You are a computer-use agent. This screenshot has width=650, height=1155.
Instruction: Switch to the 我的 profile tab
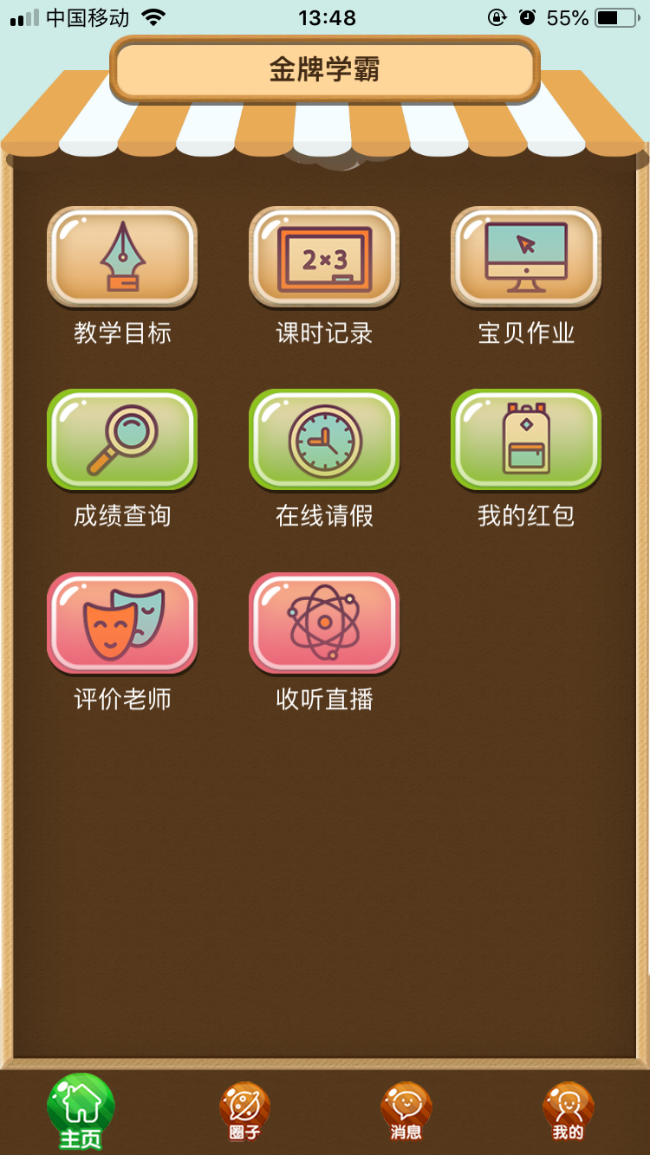[568, 1111]
